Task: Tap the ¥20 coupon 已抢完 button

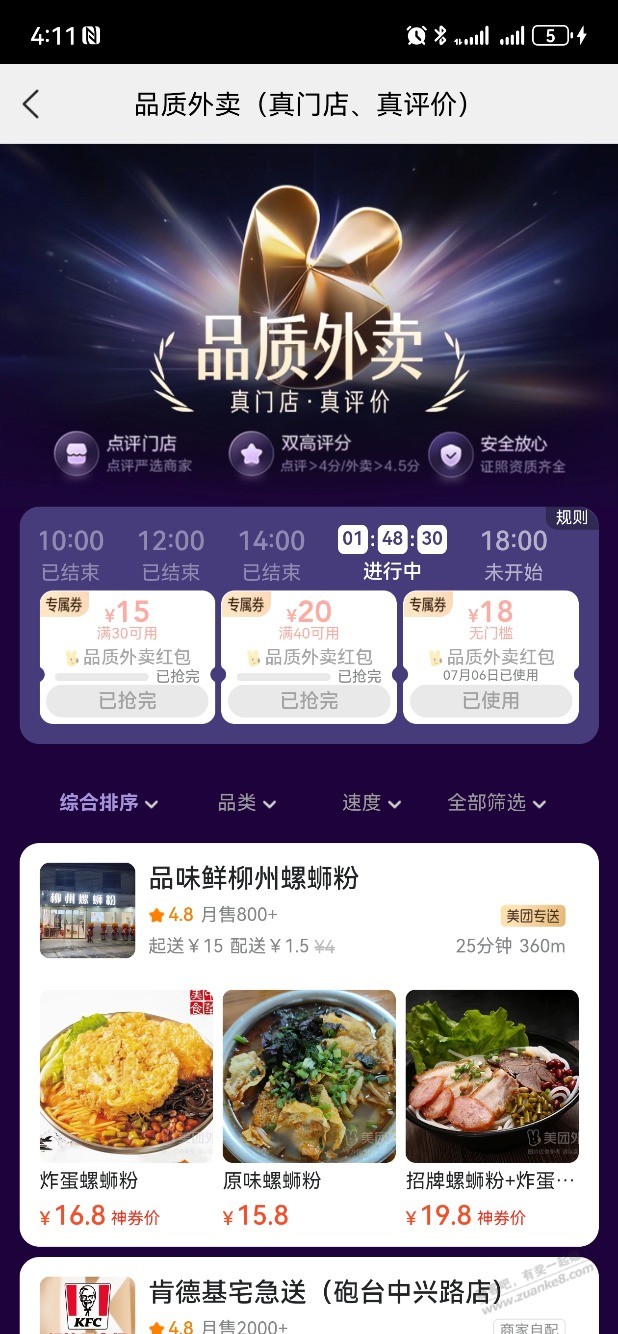Action: pyautogui.click(x=309, y=701)
